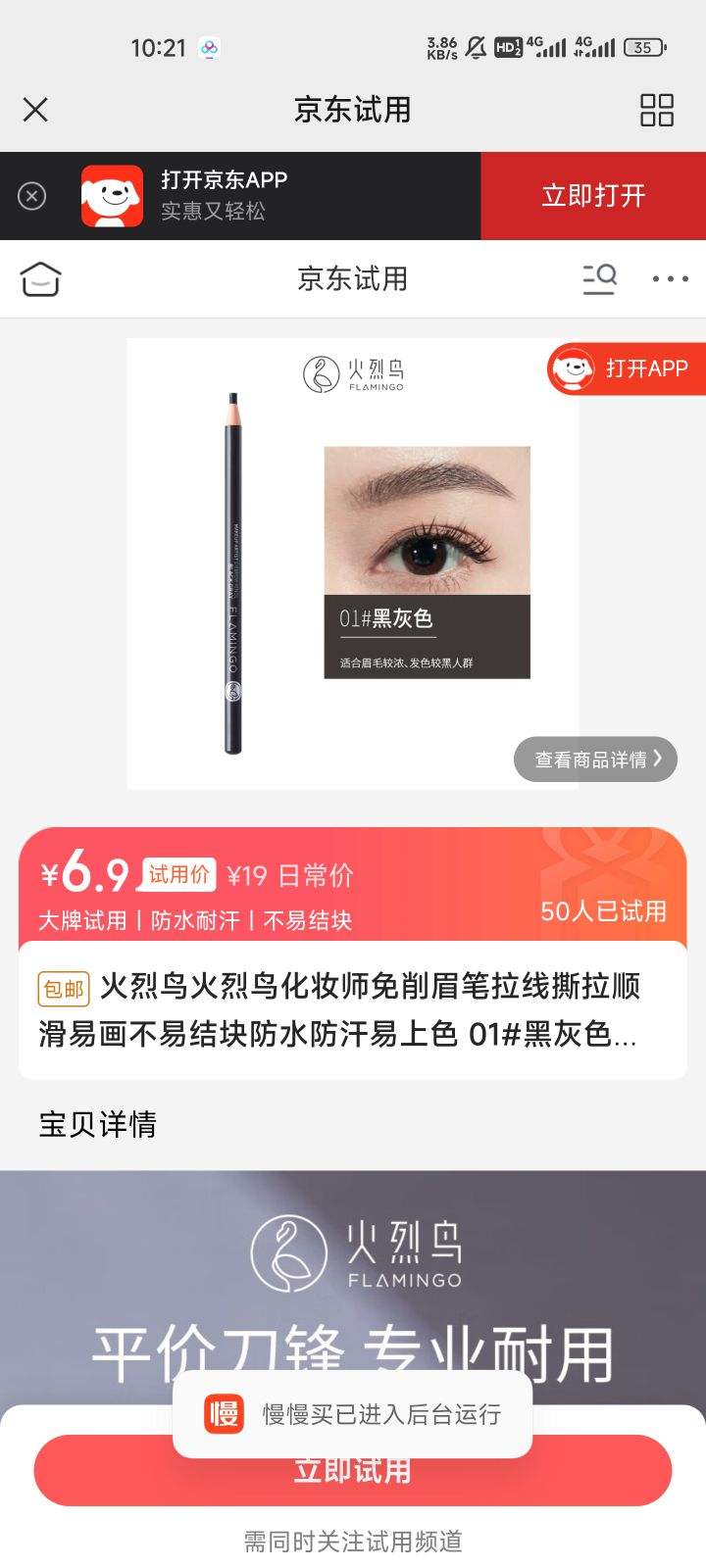Open the 火烈鸟 eyebrow pencil product image
706x1568 pixels.
[352, 563]
